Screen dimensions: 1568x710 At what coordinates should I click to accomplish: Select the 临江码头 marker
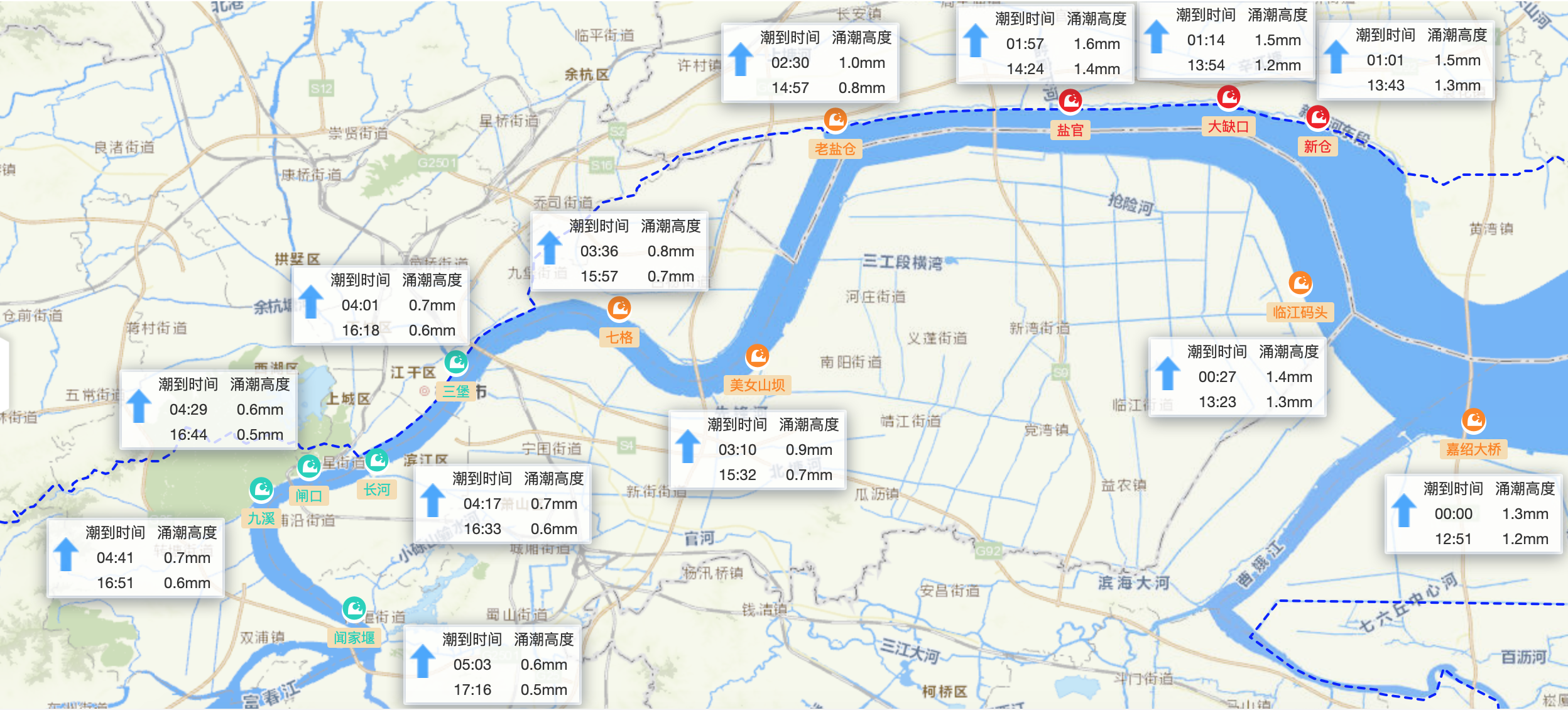1300,283
